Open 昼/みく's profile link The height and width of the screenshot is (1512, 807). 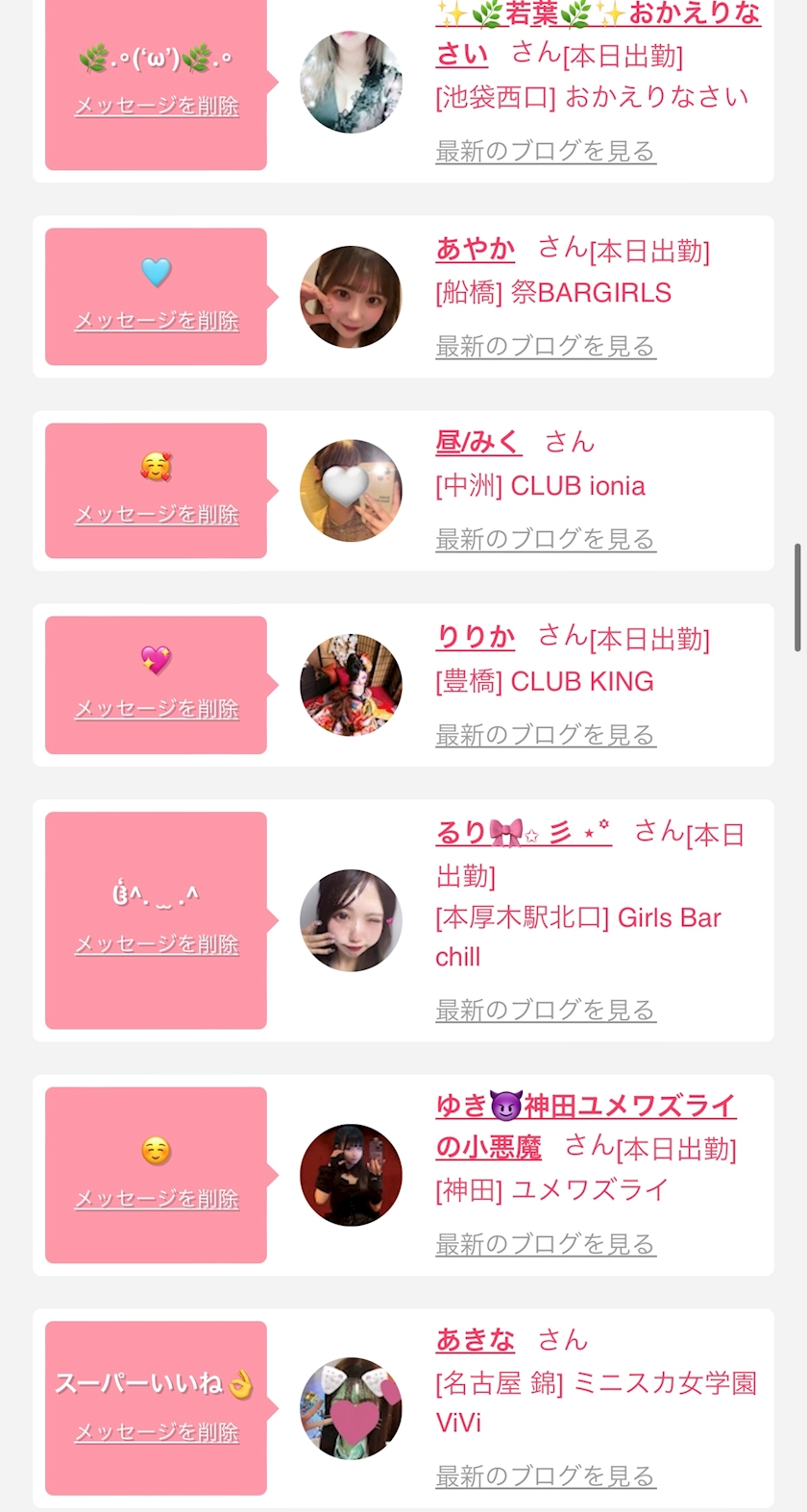(478, 442)
